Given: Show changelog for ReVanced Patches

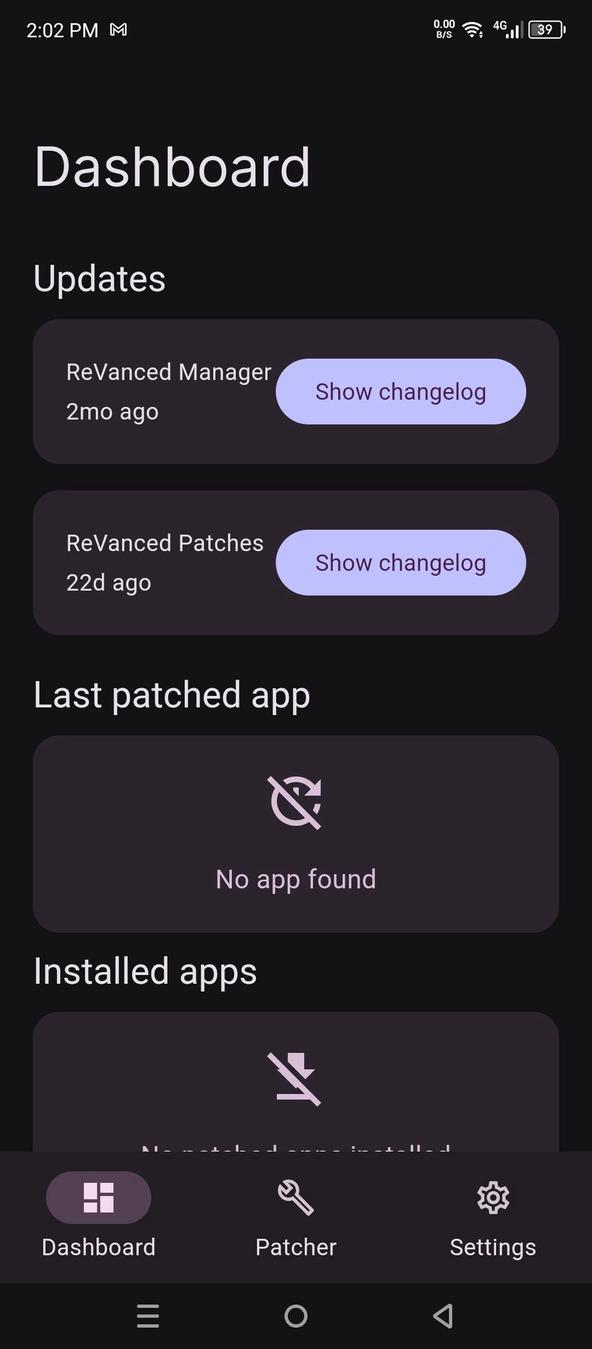Looking at the screenshot, I should [400, 563].
